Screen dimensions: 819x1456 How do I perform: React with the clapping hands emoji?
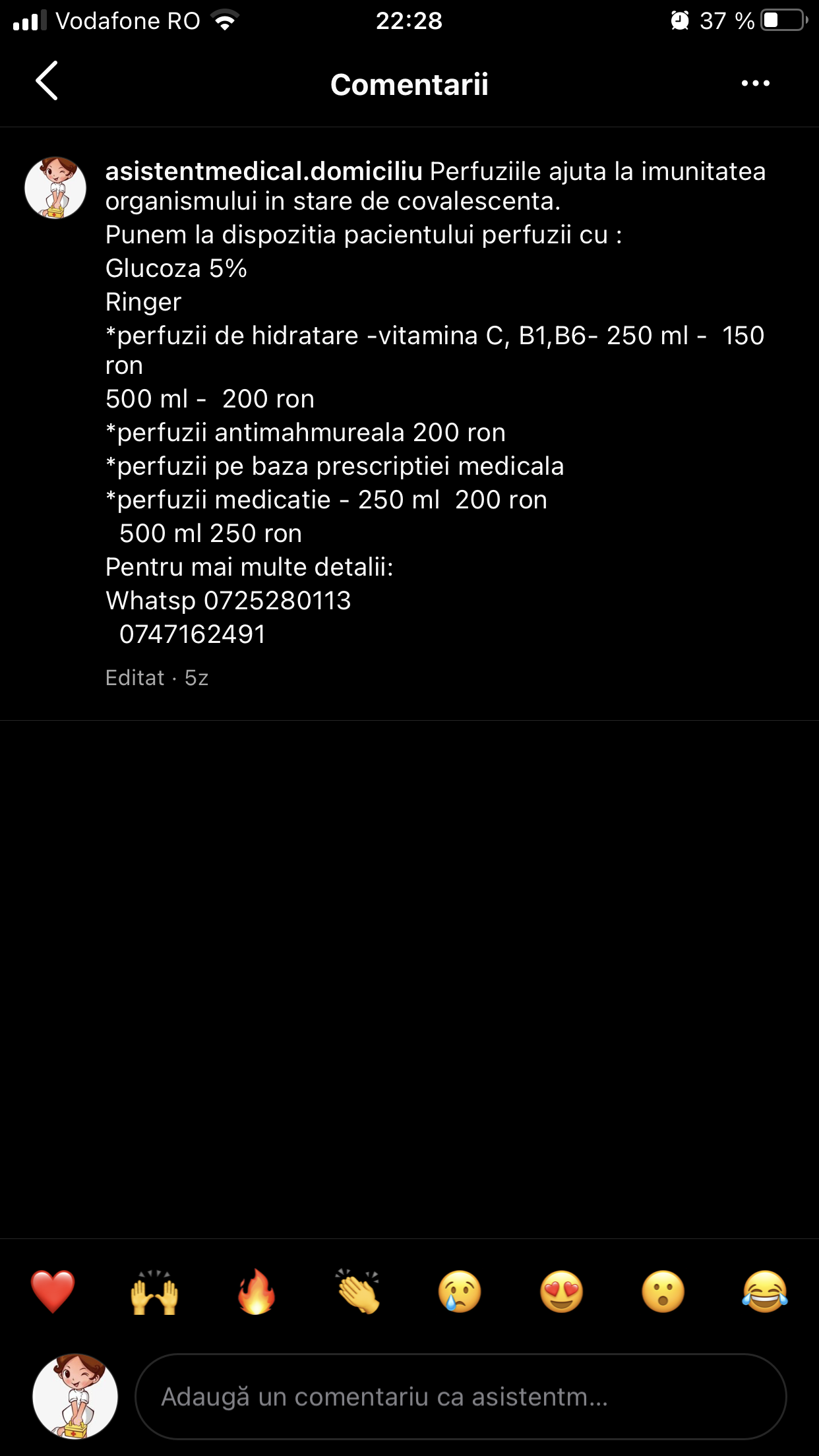click(357, 1291)
